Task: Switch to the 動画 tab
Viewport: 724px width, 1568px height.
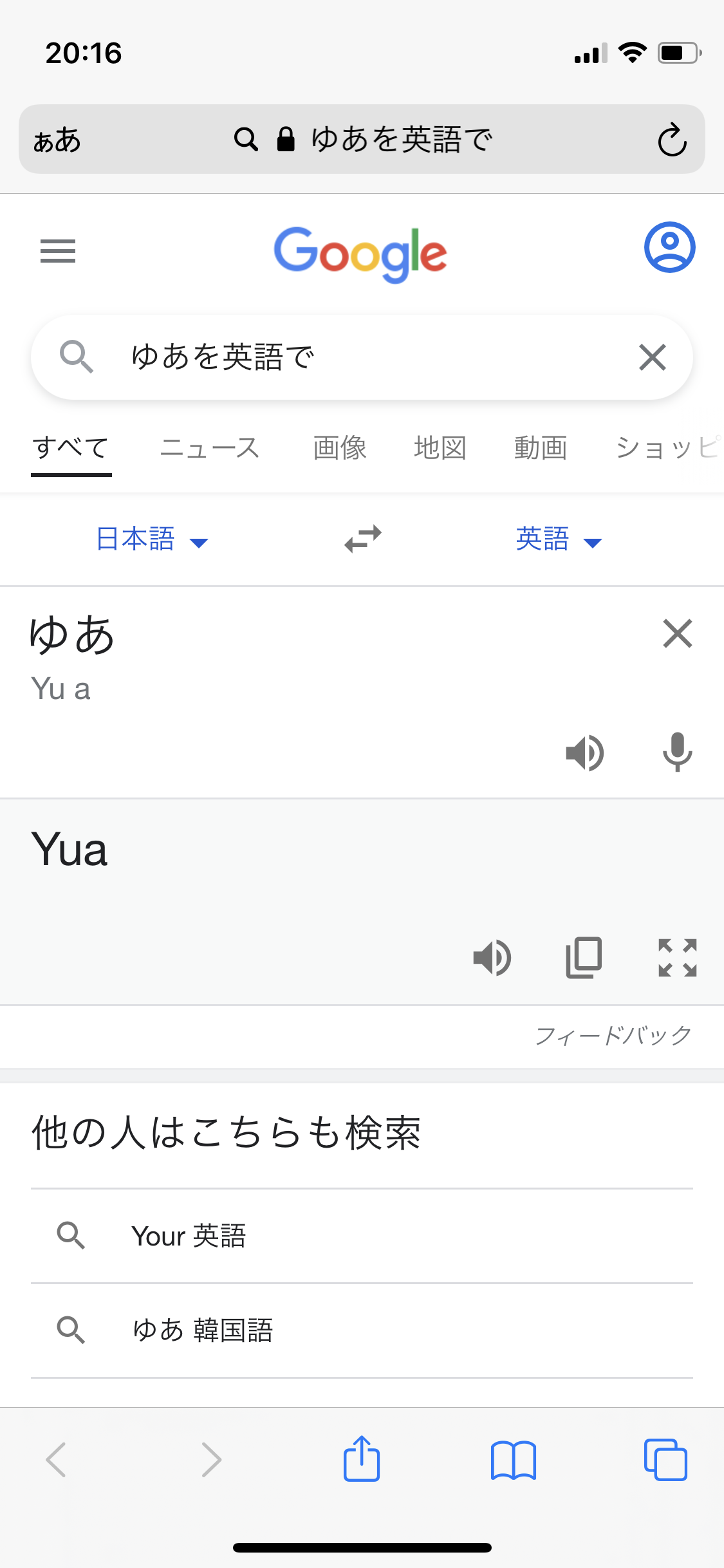Action: point(541,448)
